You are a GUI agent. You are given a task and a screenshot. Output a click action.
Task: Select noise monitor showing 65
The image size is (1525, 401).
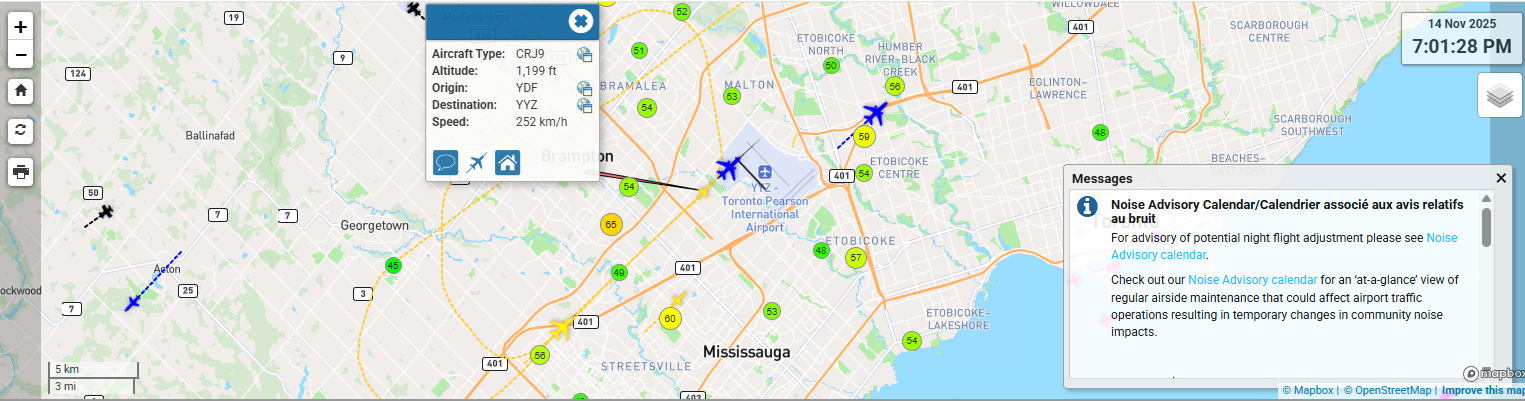click(611, 225)
